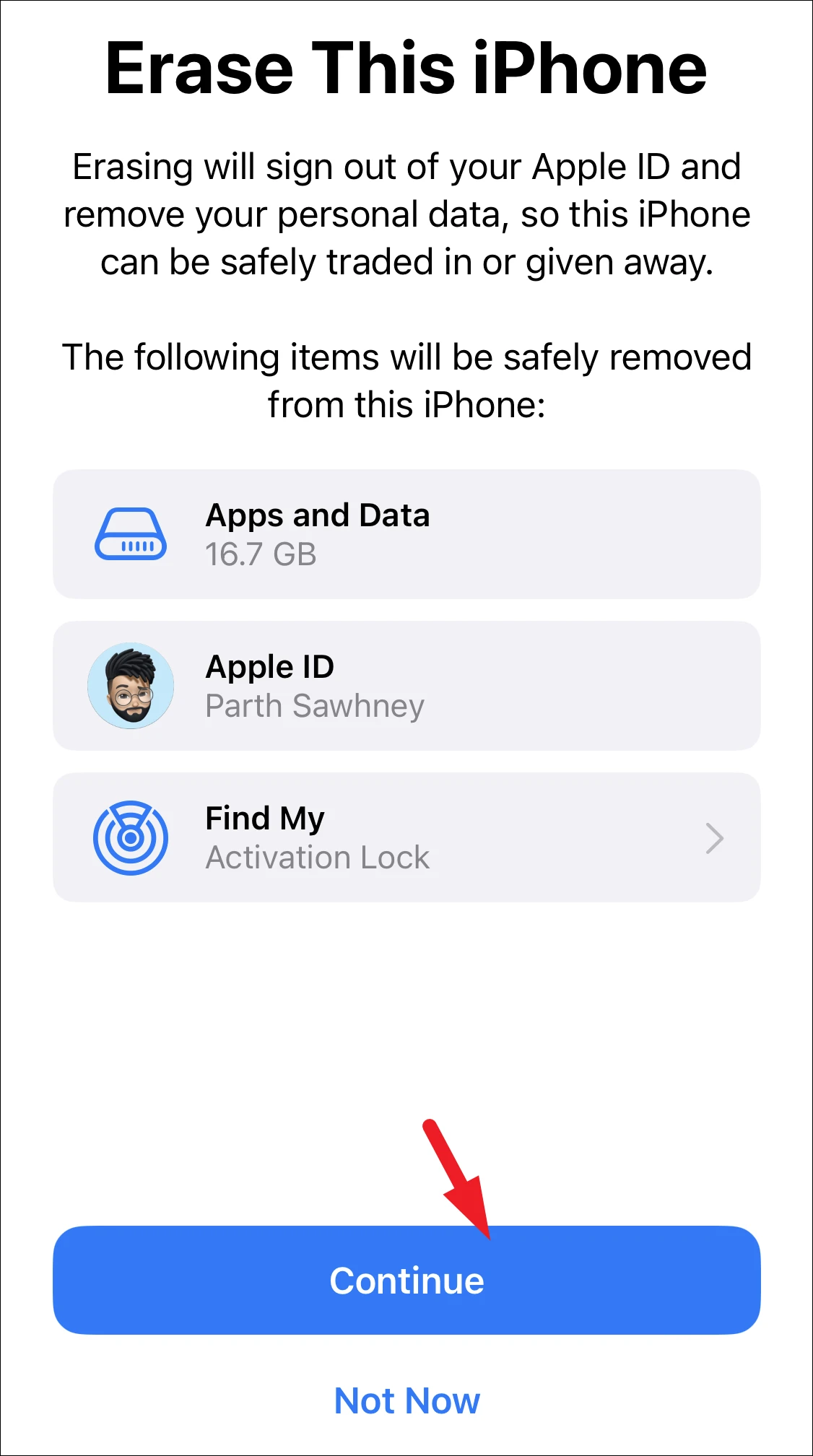The image size is (813, 1456).
Task: Select the Parth Sawhney account name
Action: [x=315, y=706]
